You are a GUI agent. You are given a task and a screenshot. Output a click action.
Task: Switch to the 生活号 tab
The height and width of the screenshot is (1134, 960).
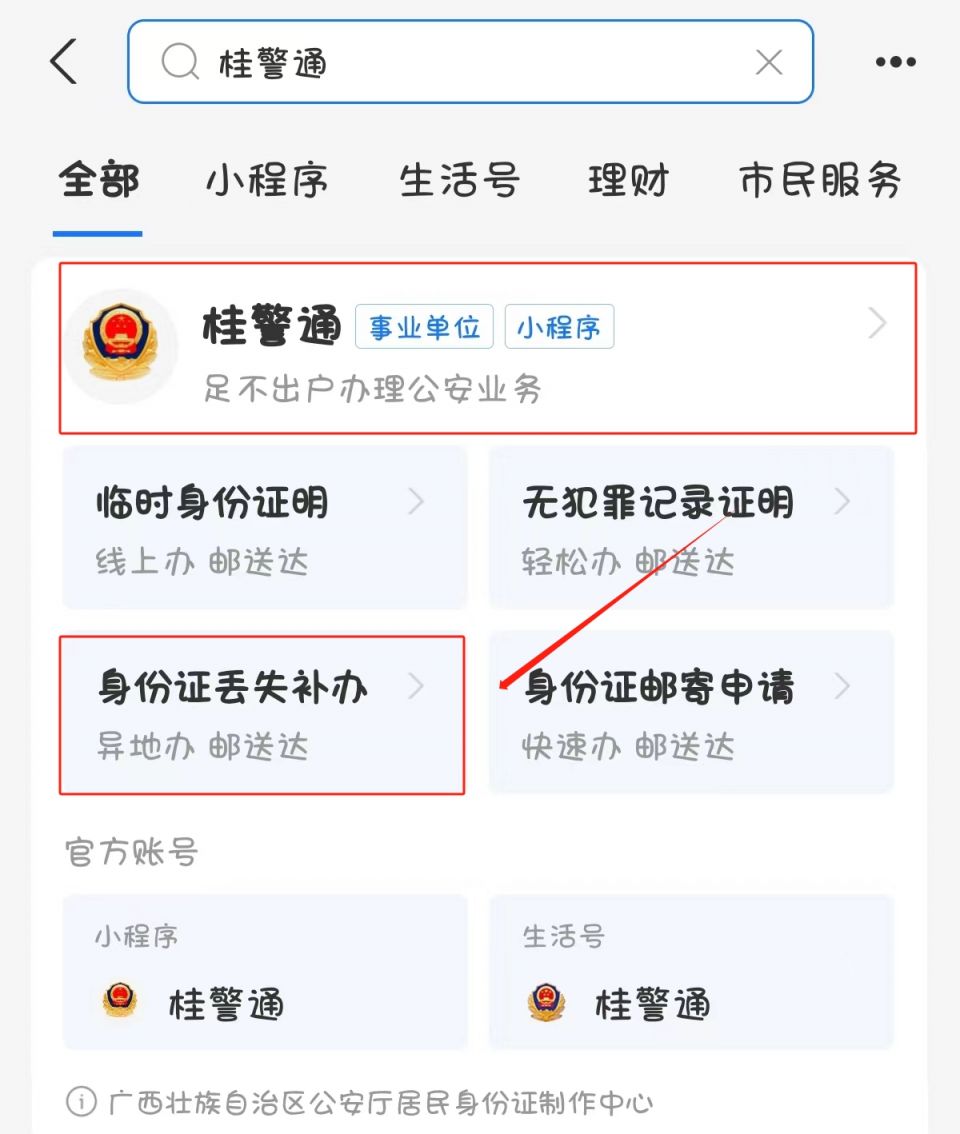[x=459, y=182]
